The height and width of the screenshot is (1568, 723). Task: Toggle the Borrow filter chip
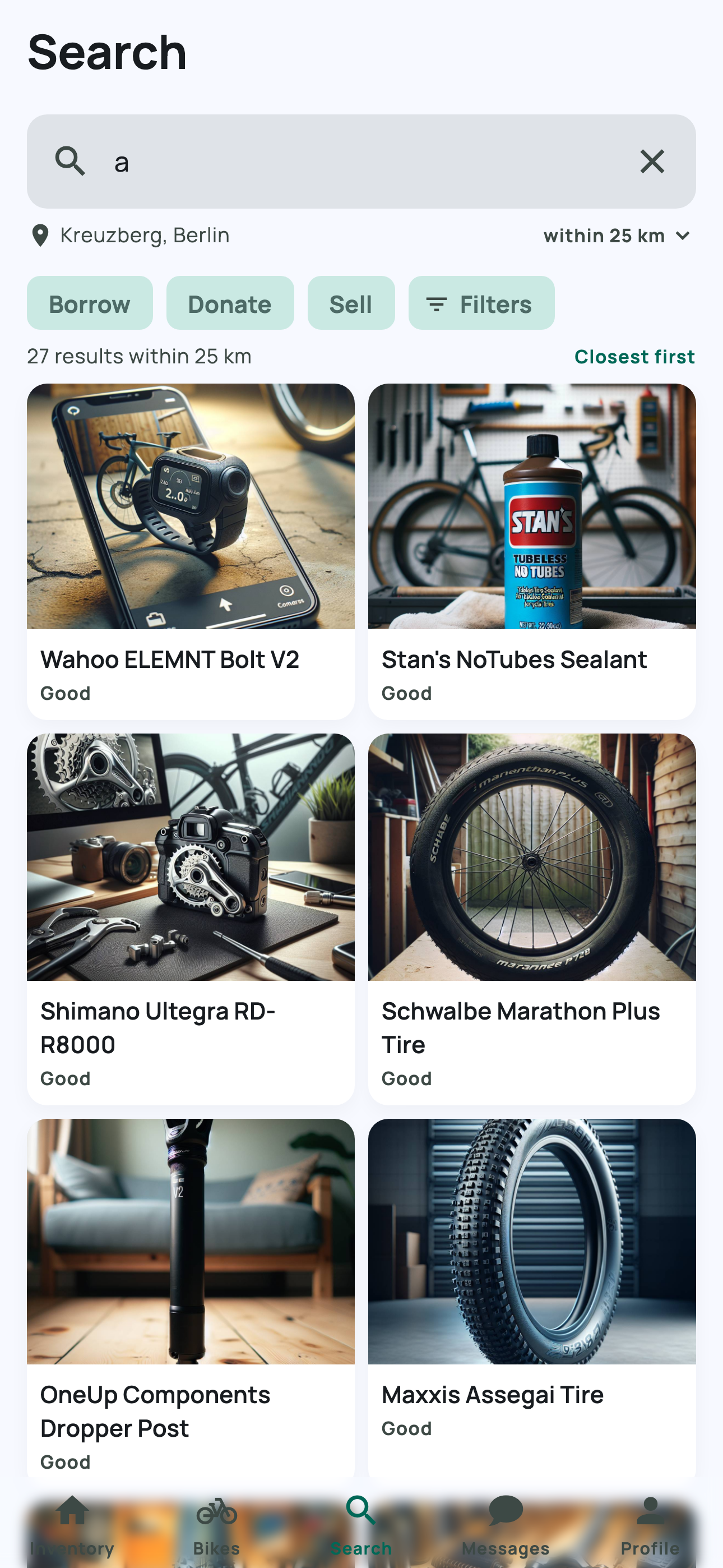(90, 303)
